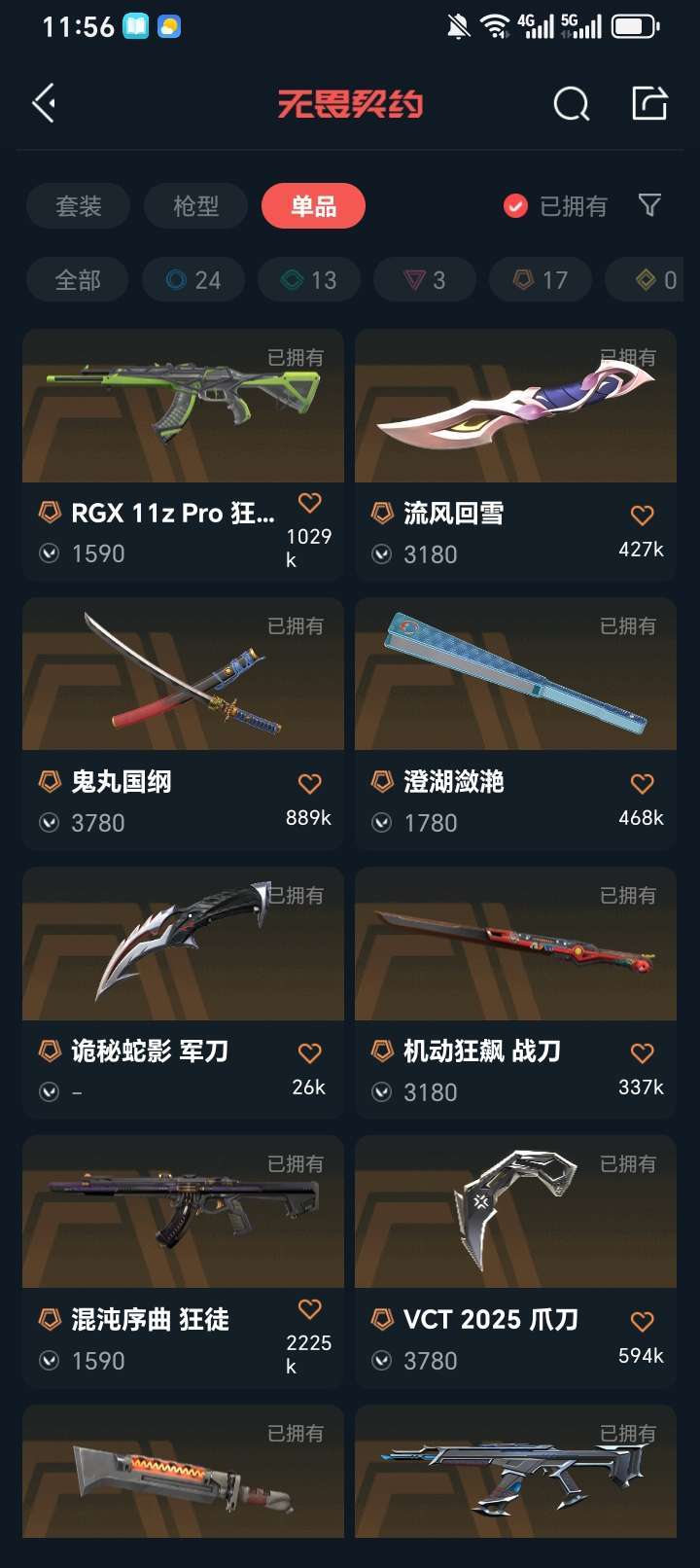
Task: Select the 全部 filter chip
Action: click(78, 280)
